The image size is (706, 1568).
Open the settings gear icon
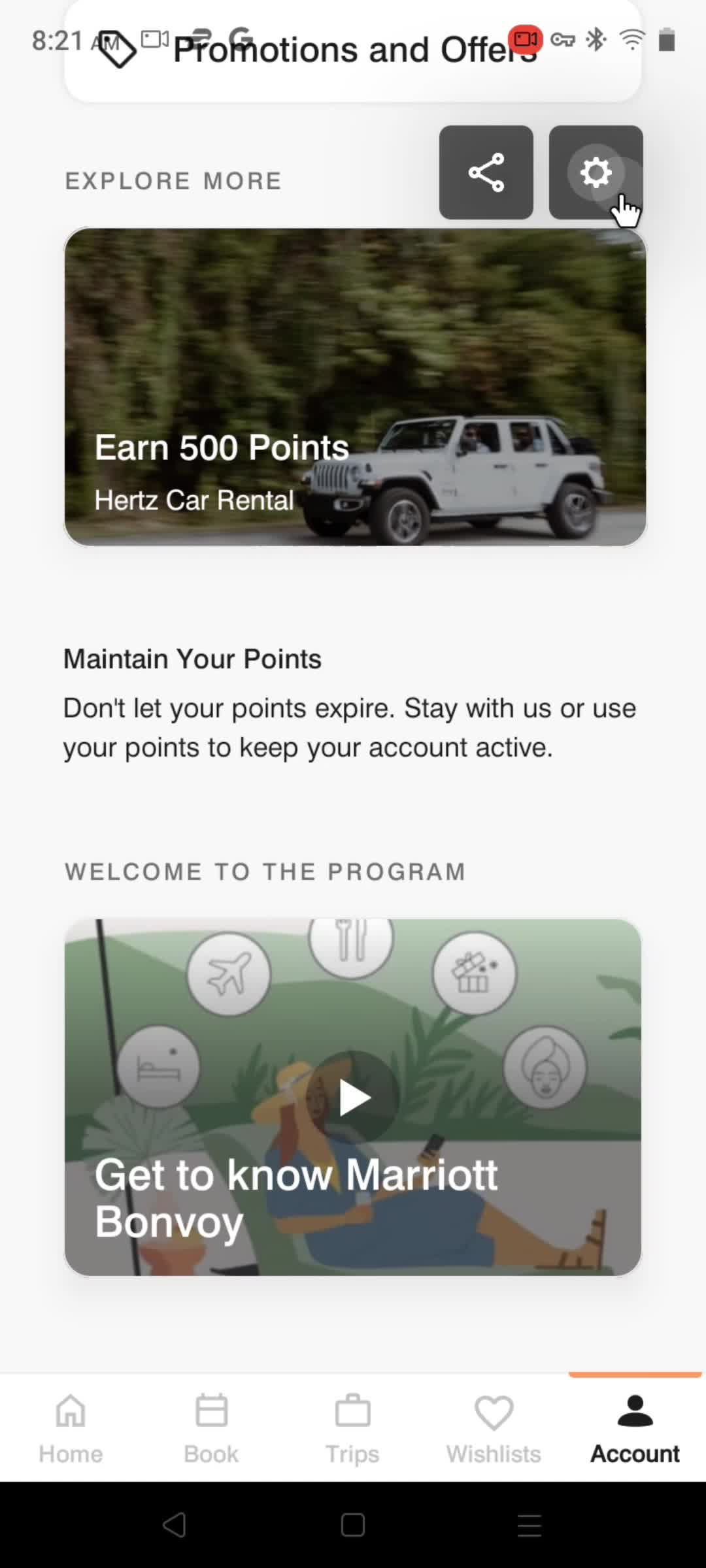pyautogui.click(x=596, y=172)
